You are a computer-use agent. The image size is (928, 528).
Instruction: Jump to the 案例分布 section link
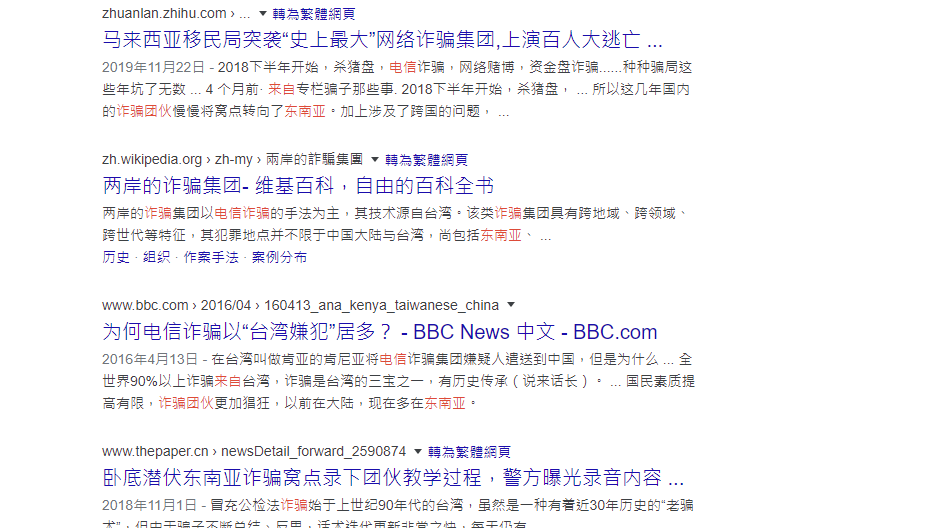279,257
